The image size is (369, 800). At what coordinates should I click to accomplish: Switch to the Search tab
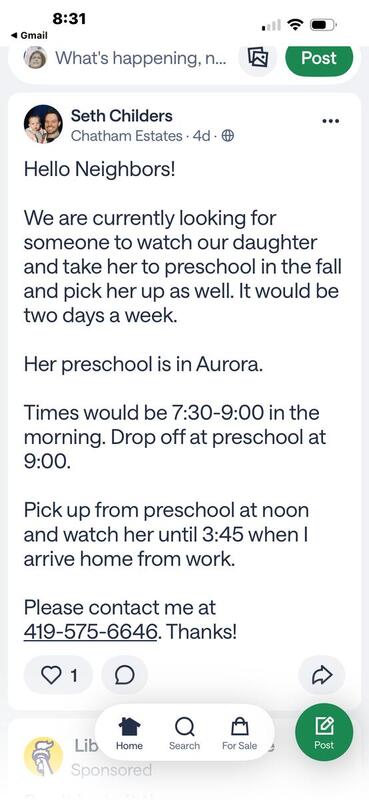[184, 733]
